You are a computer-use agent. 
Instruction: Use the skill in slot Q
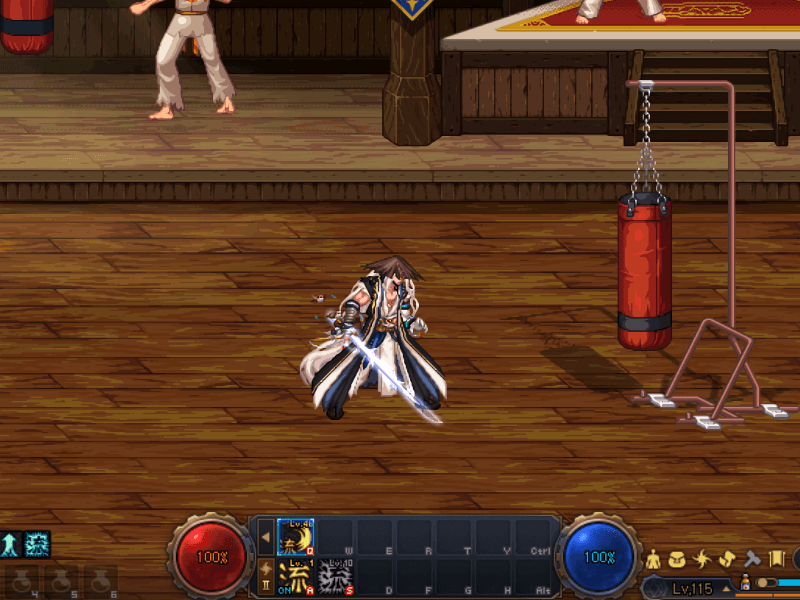click(296, 537)
